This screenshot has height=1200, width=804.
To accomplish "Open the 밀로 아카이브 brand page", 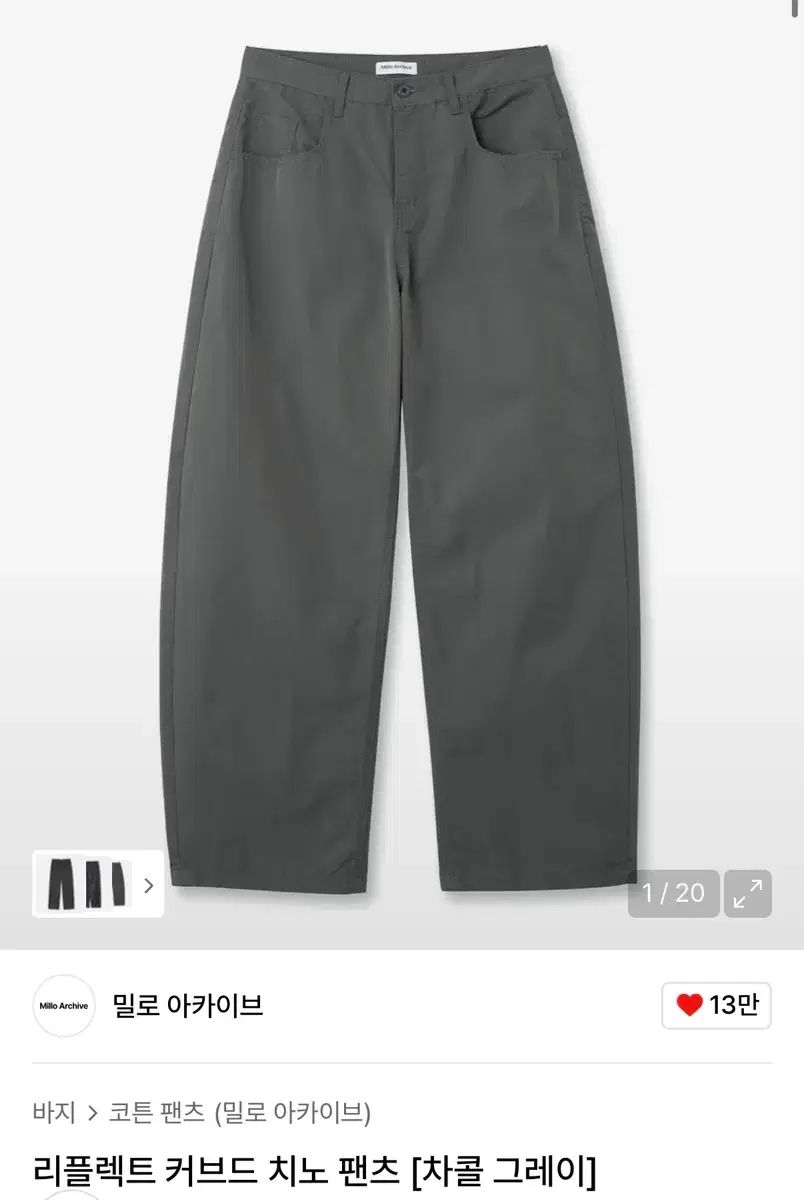I will tap(188, 1005).
